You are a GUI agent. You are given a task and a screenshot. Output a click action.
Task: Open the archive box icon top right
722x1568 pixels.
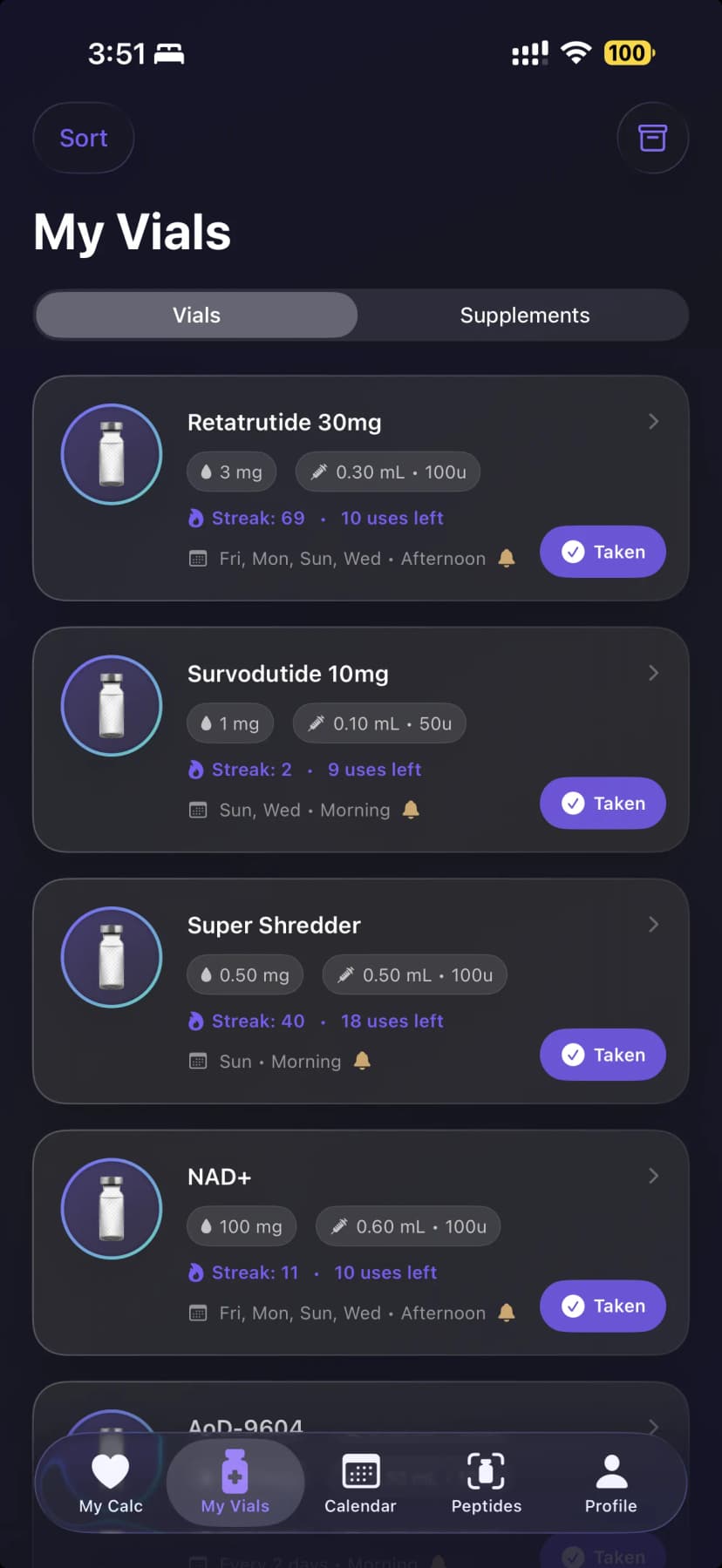(652, 138)
